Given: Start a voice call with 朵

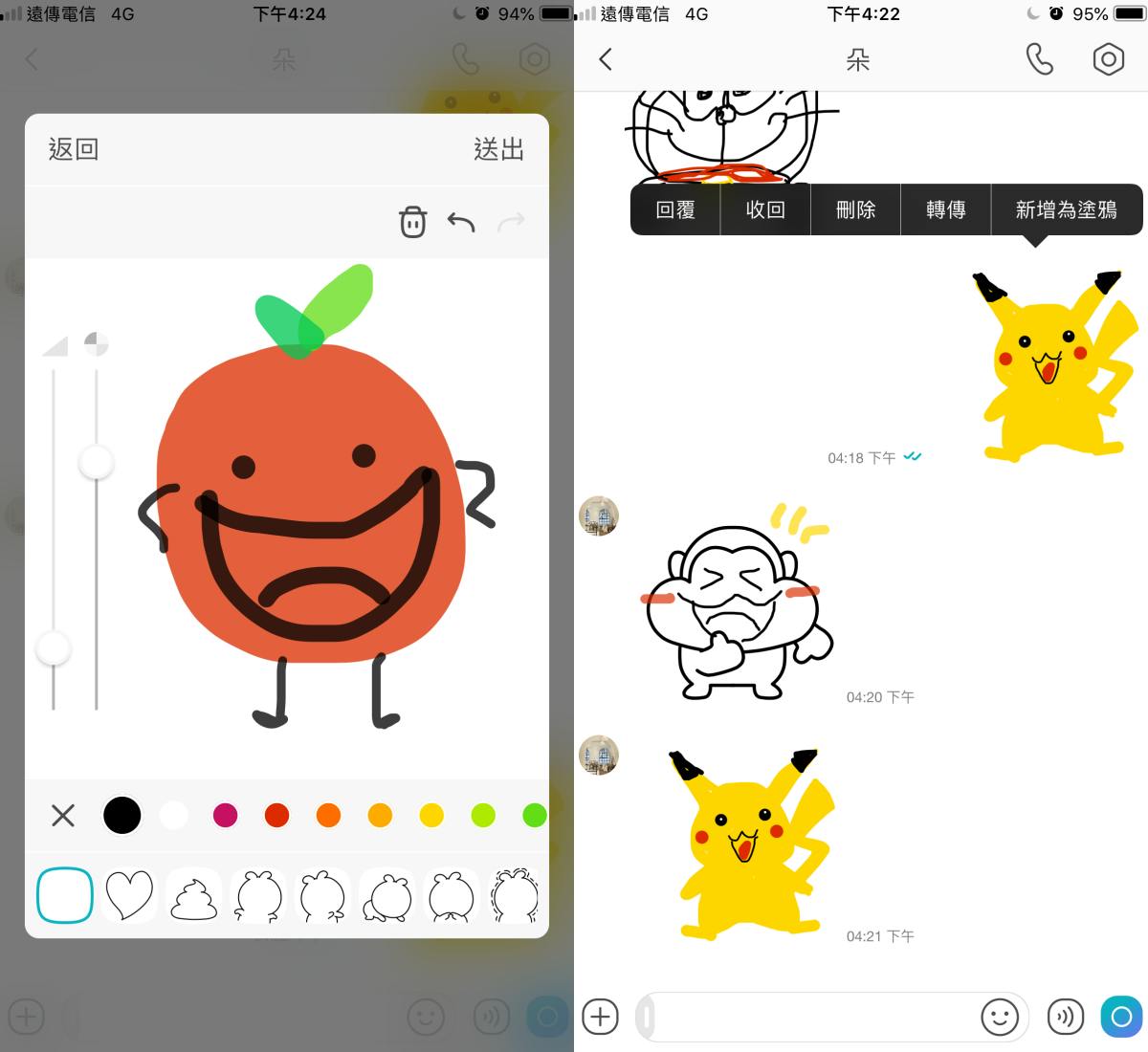Looking at the screenshot, I should coord(1039,59).
